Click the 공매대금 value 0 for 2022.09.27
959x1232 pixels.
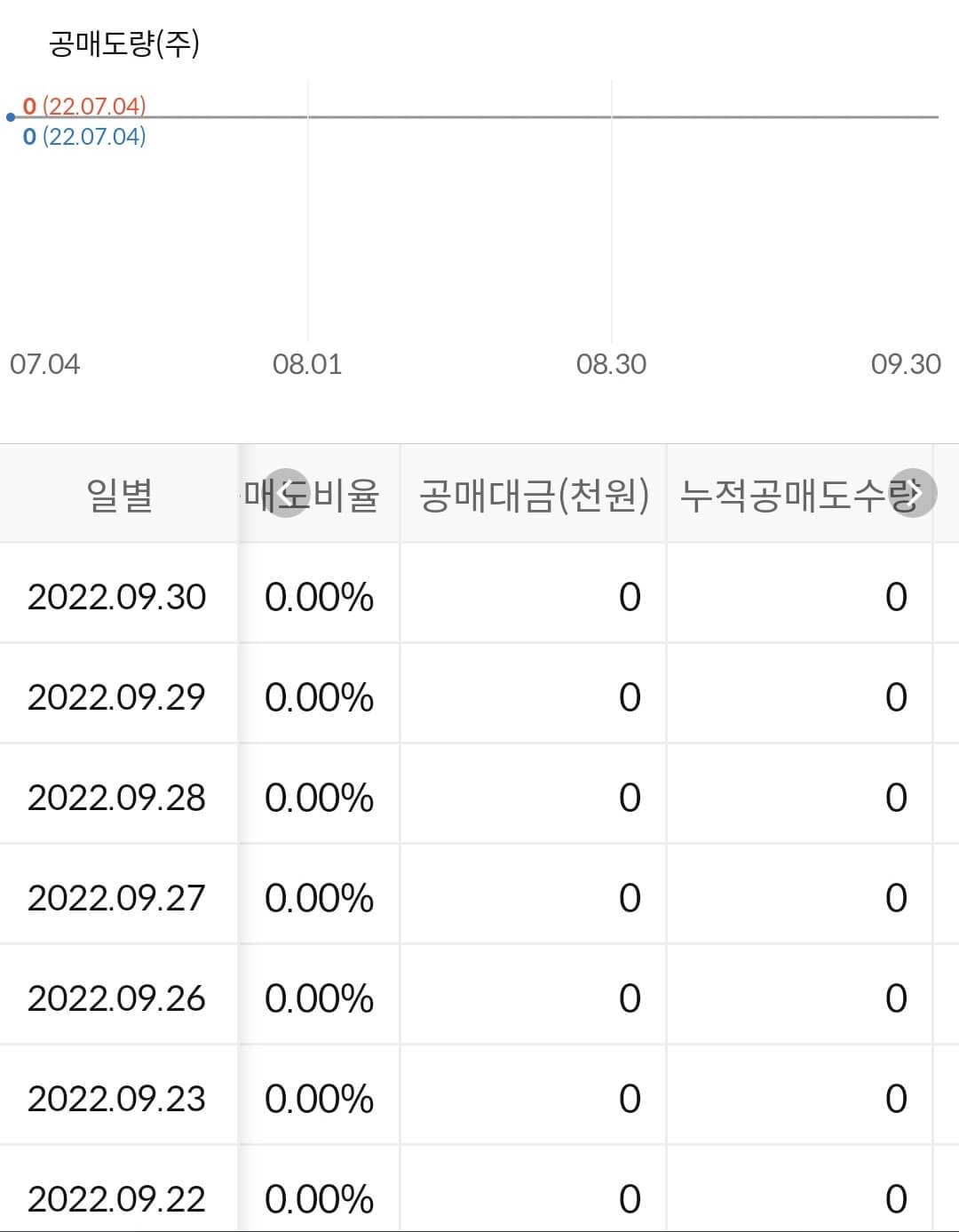(x=629, y=898)
